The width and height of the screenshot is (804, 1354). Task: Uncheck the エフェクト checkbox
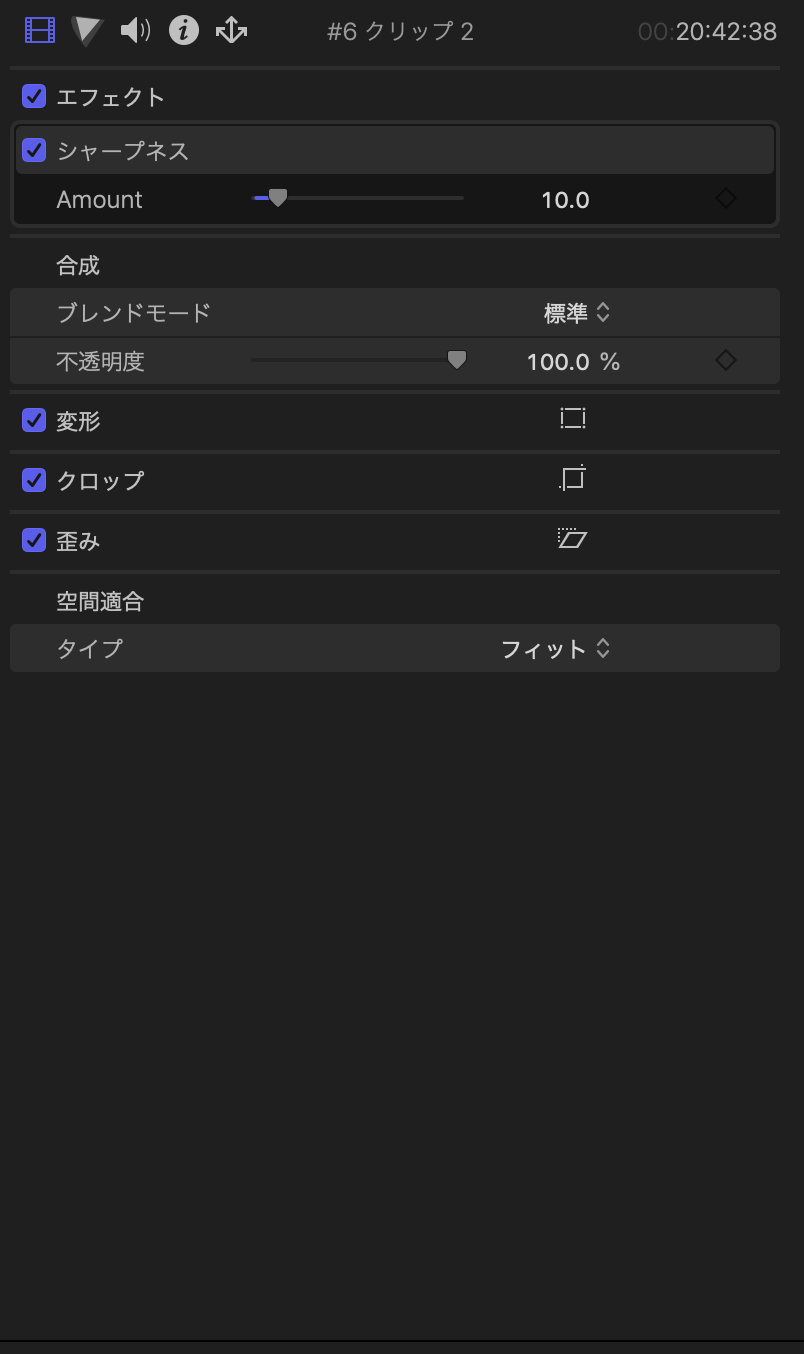coord(34,97)
